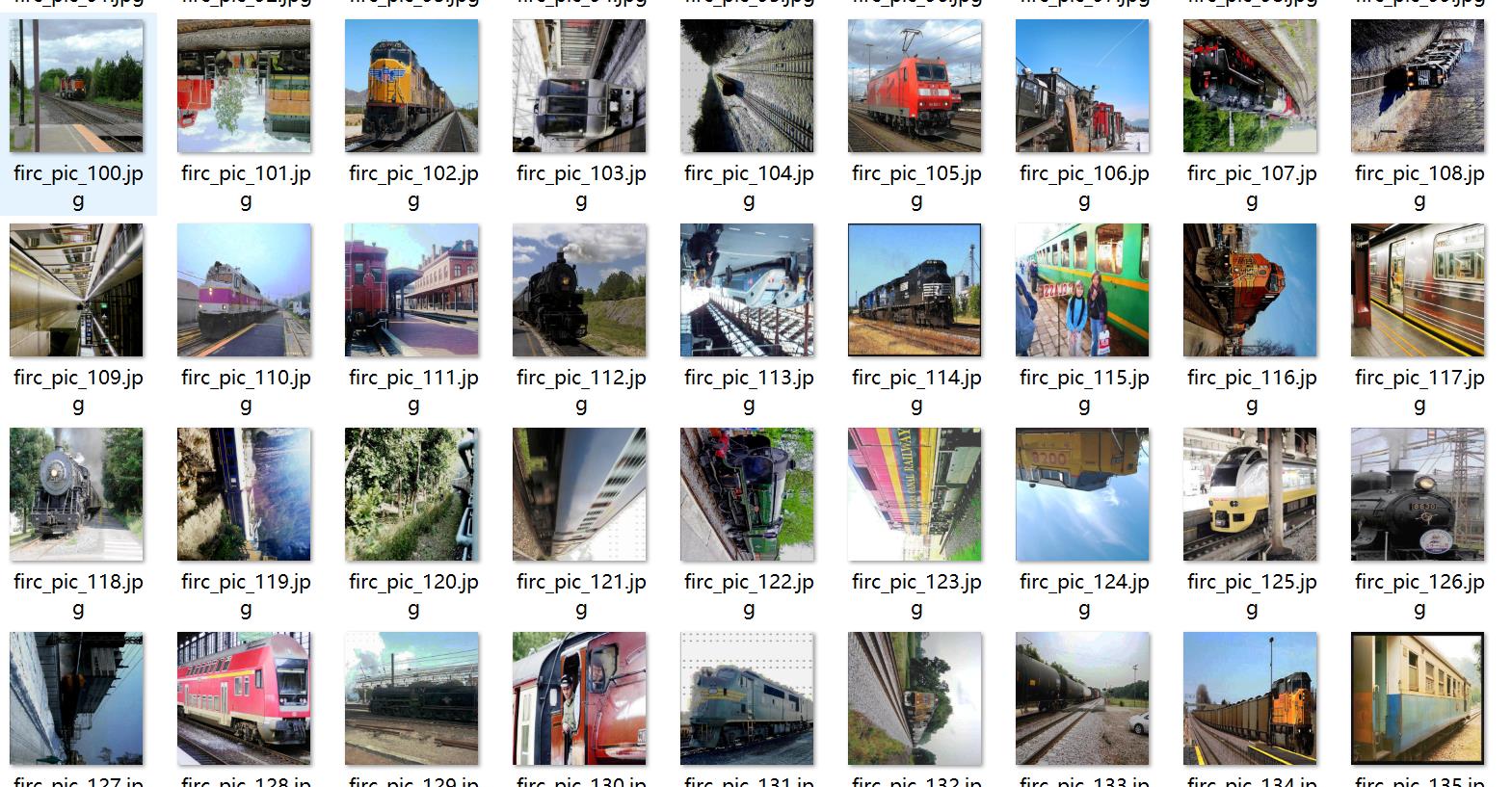Select firc_pic_122.jpg thumbnail
Image resolution: width=1512 pixels, height=787 pixels.
[x=747, y=495]
